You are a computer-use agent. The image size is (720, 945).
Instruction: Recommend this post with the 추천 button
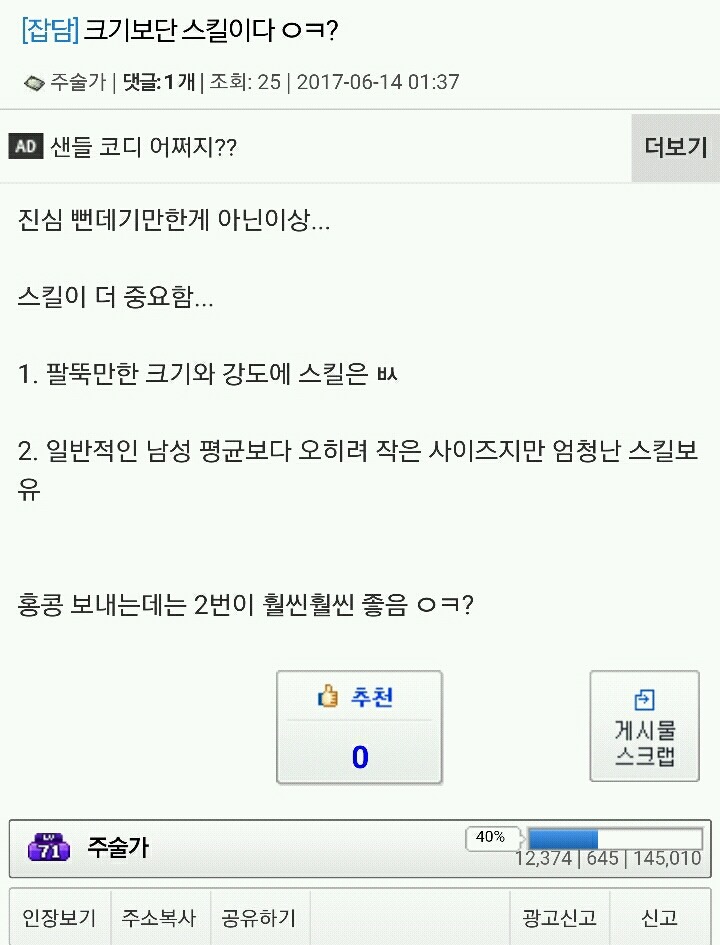coord(359,727)
